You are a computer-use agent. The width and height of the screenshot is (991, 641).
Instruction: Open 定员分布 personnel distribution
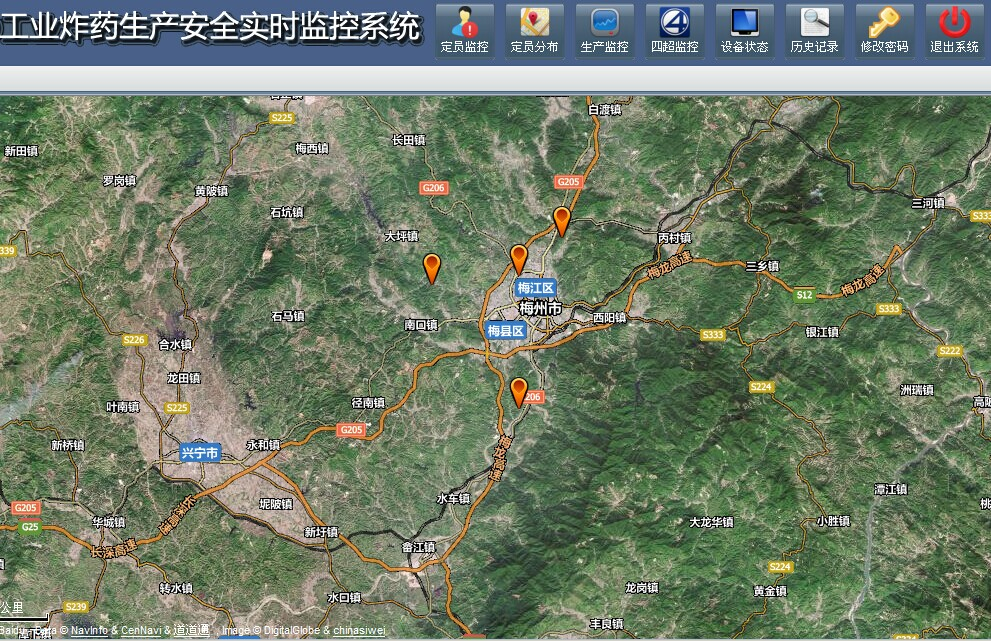tap(534, 31)
